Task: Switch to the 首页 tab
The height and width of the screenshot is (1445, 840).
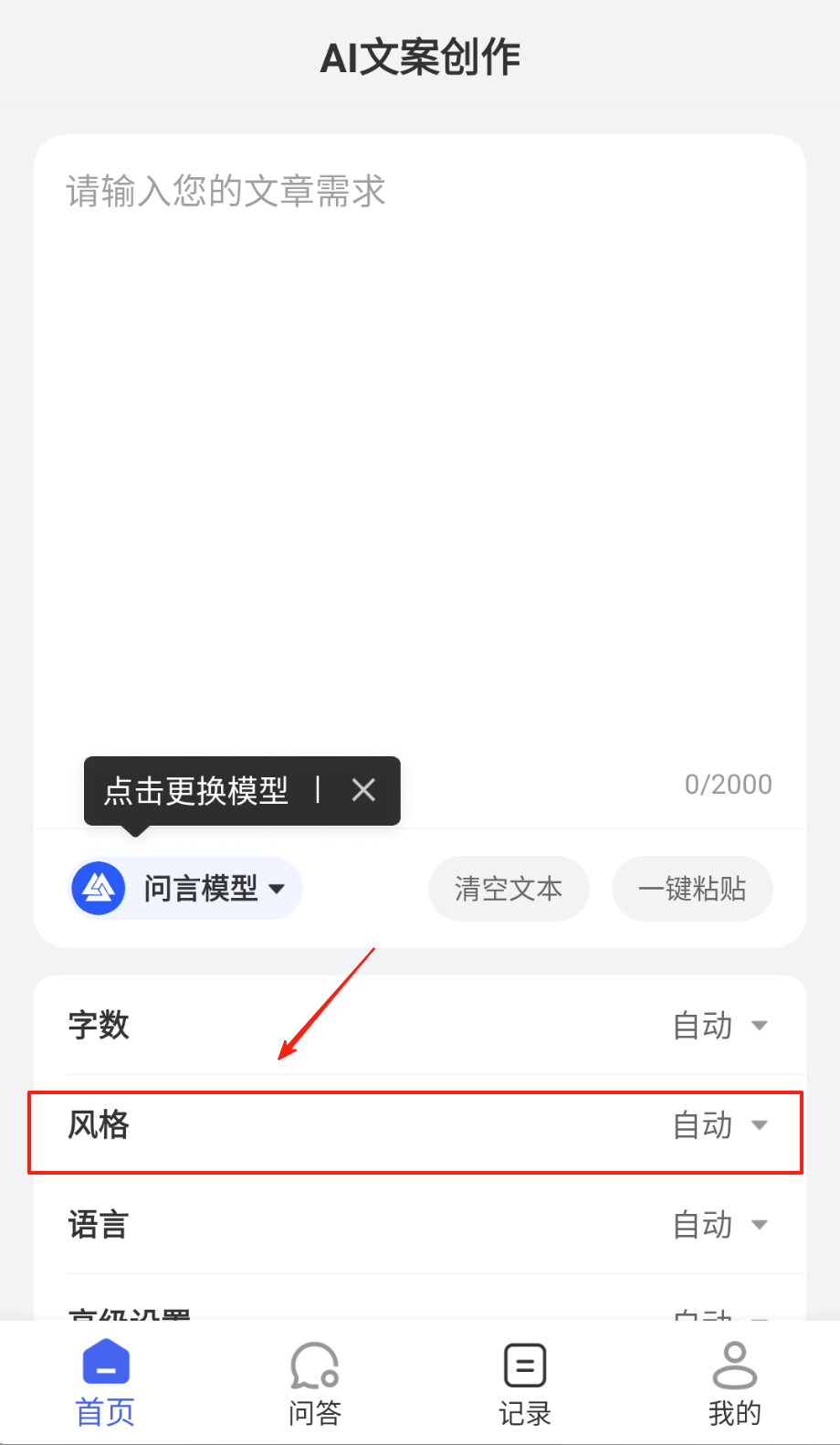Action: pyautogui.click(x=105, y=1382)
